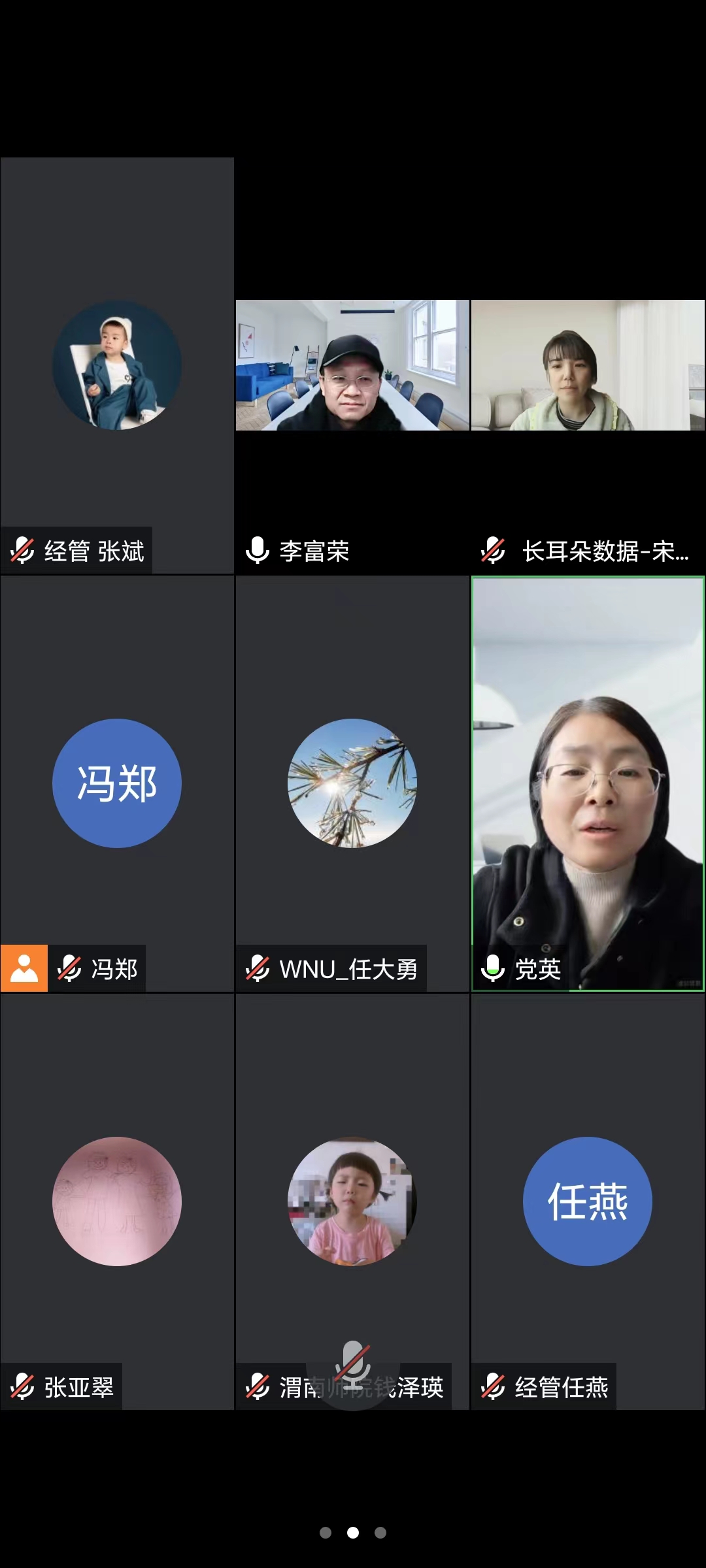
Task: Tap 党英's active speaker video
Action: [588, 783]
